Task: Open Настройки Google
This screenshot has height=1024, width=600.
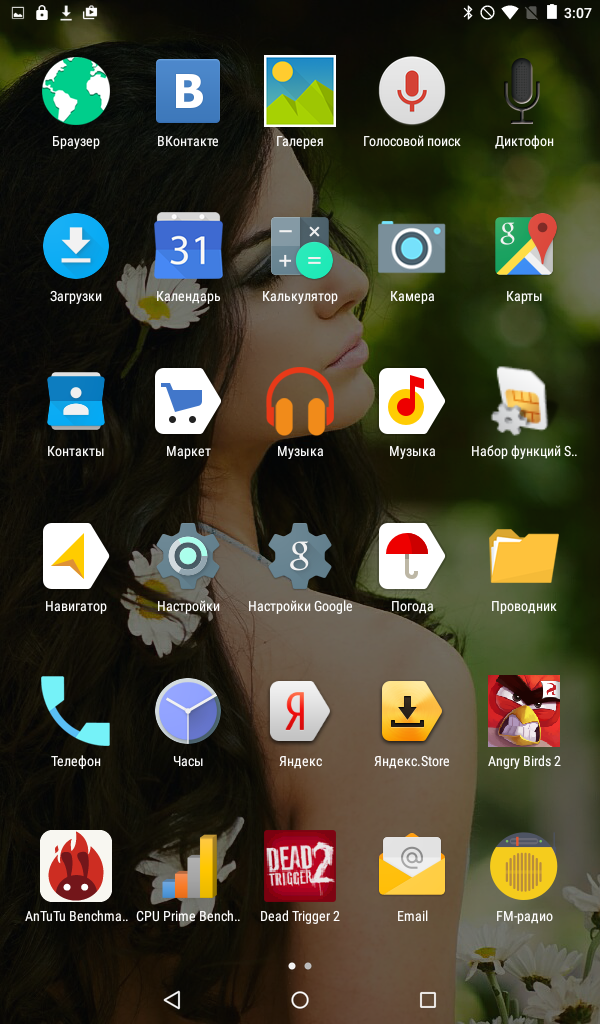Action: point(300,557)
